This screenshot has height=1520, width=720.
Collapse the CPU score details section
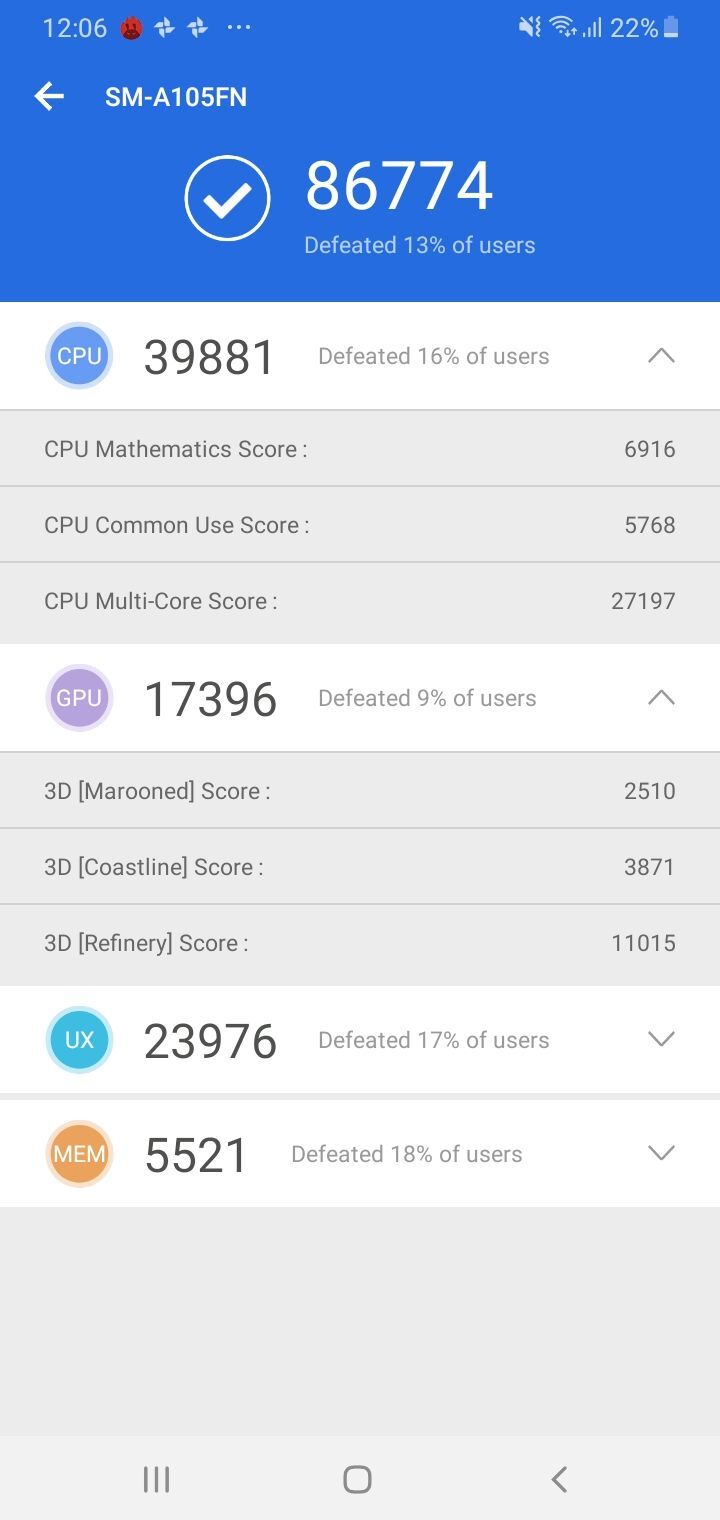coord(661,355)
